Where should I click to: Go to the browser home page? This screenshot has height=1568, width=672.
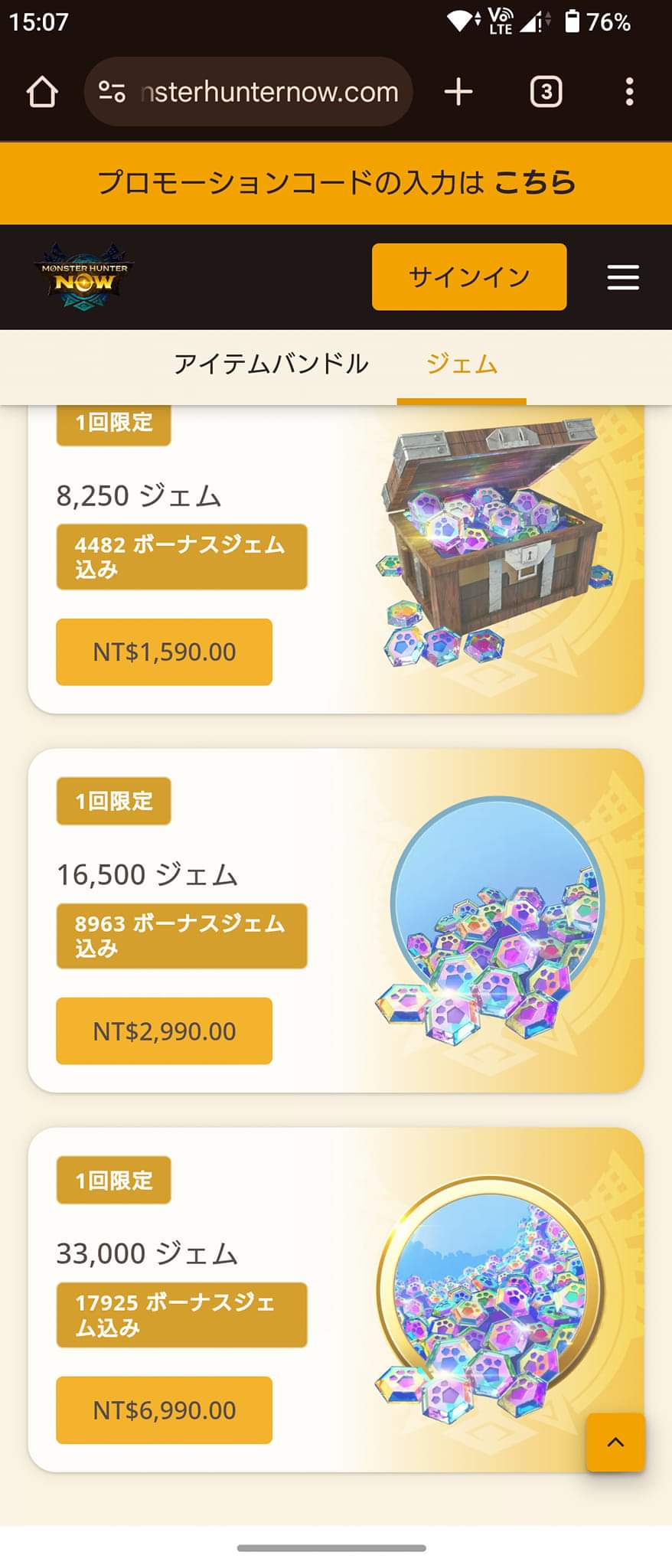pyautogui.click(x=42, y=92)
